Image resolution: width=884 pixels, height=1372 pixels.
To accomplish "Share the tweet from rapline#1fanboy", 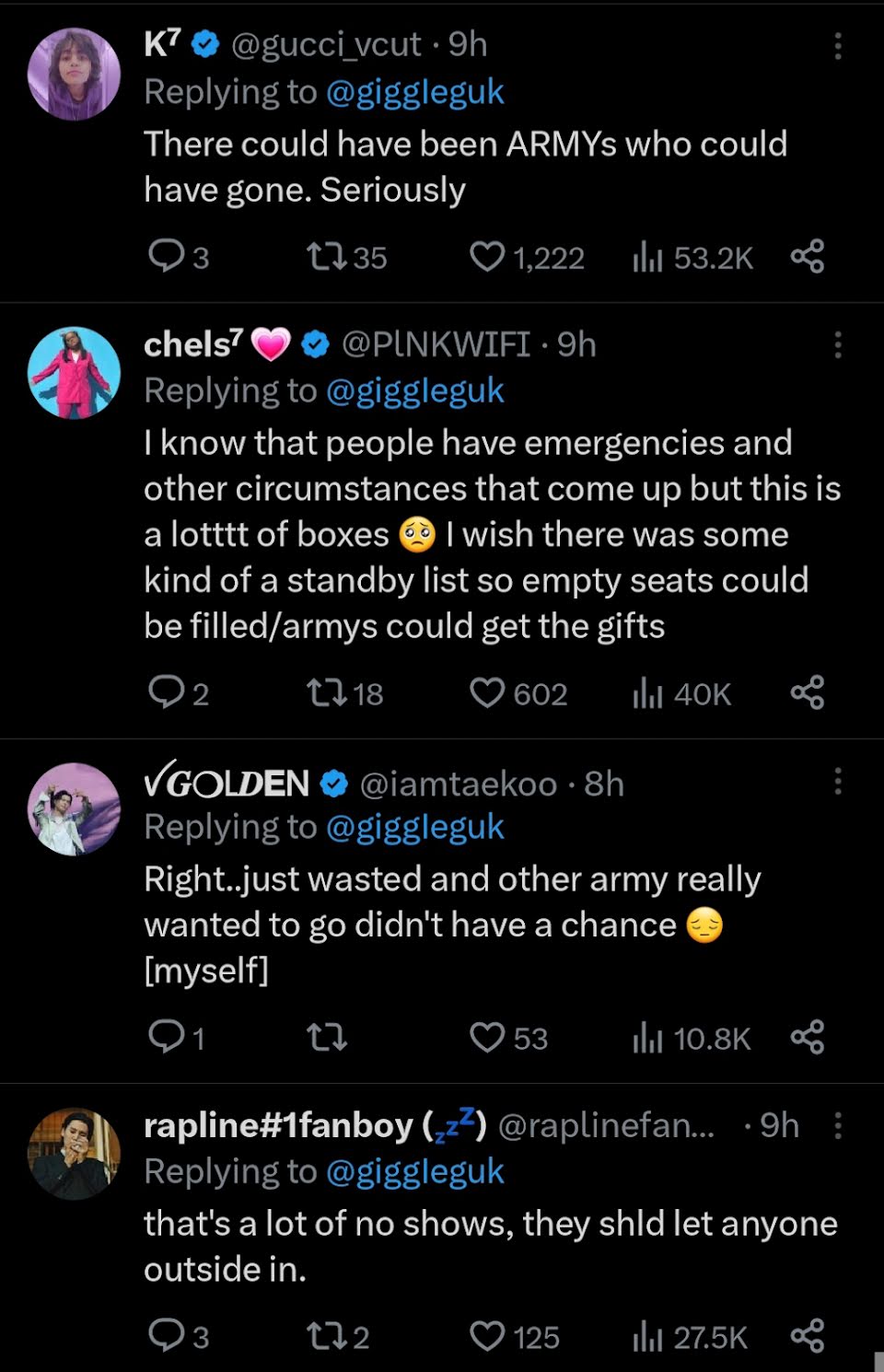I will point(807,1336).
